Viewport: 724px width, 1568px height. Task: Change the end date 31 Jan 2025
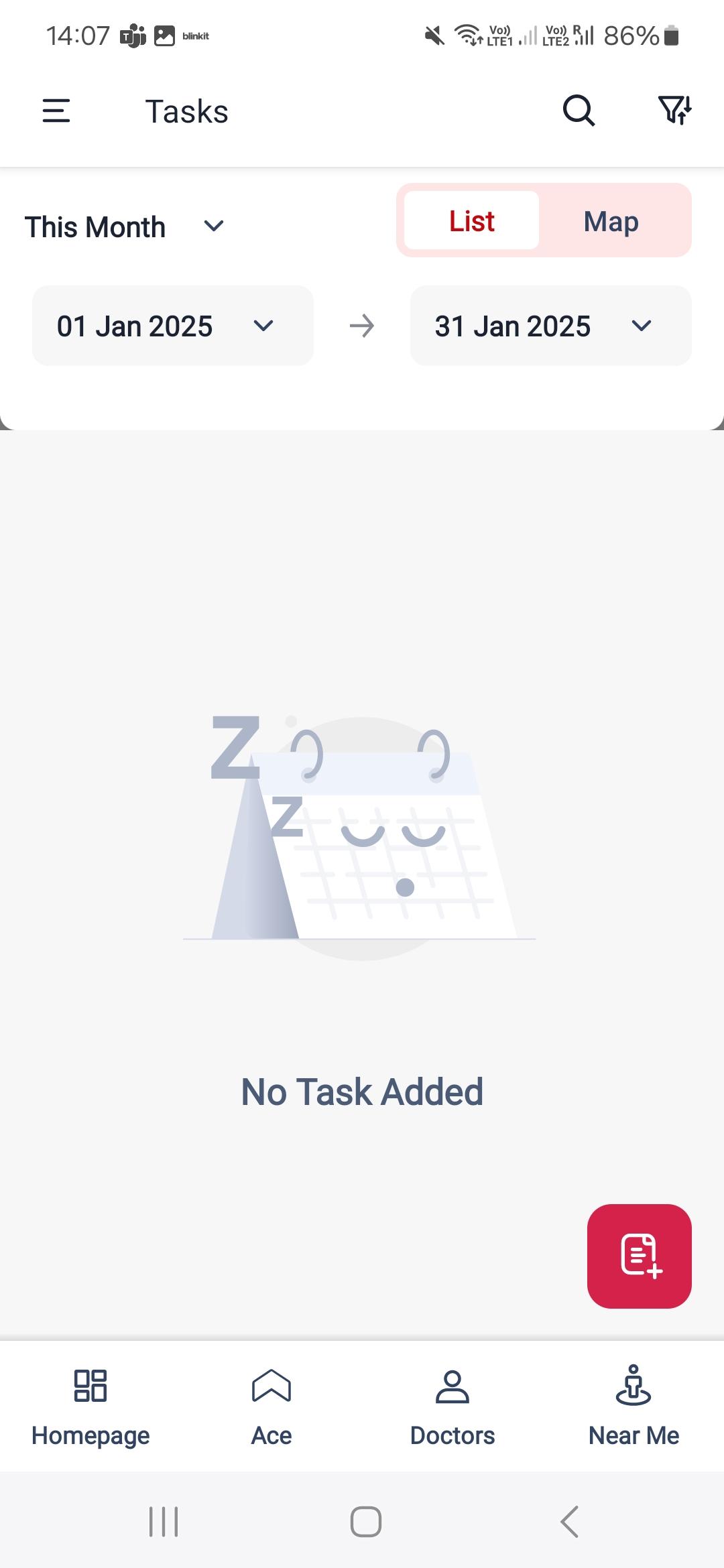click(x=550, y=326)
